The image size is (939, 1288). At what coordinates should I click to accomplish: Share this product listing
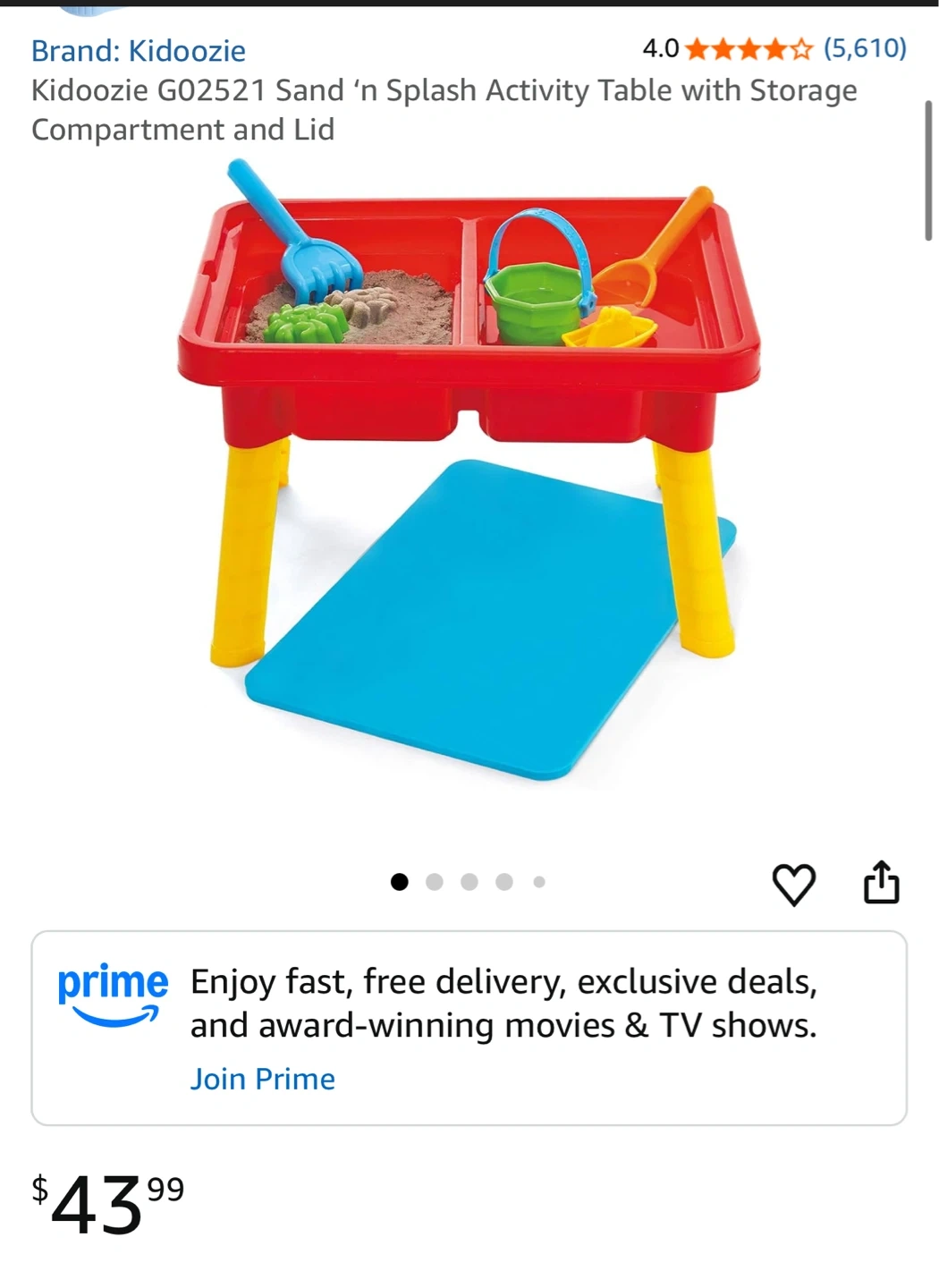881,882
